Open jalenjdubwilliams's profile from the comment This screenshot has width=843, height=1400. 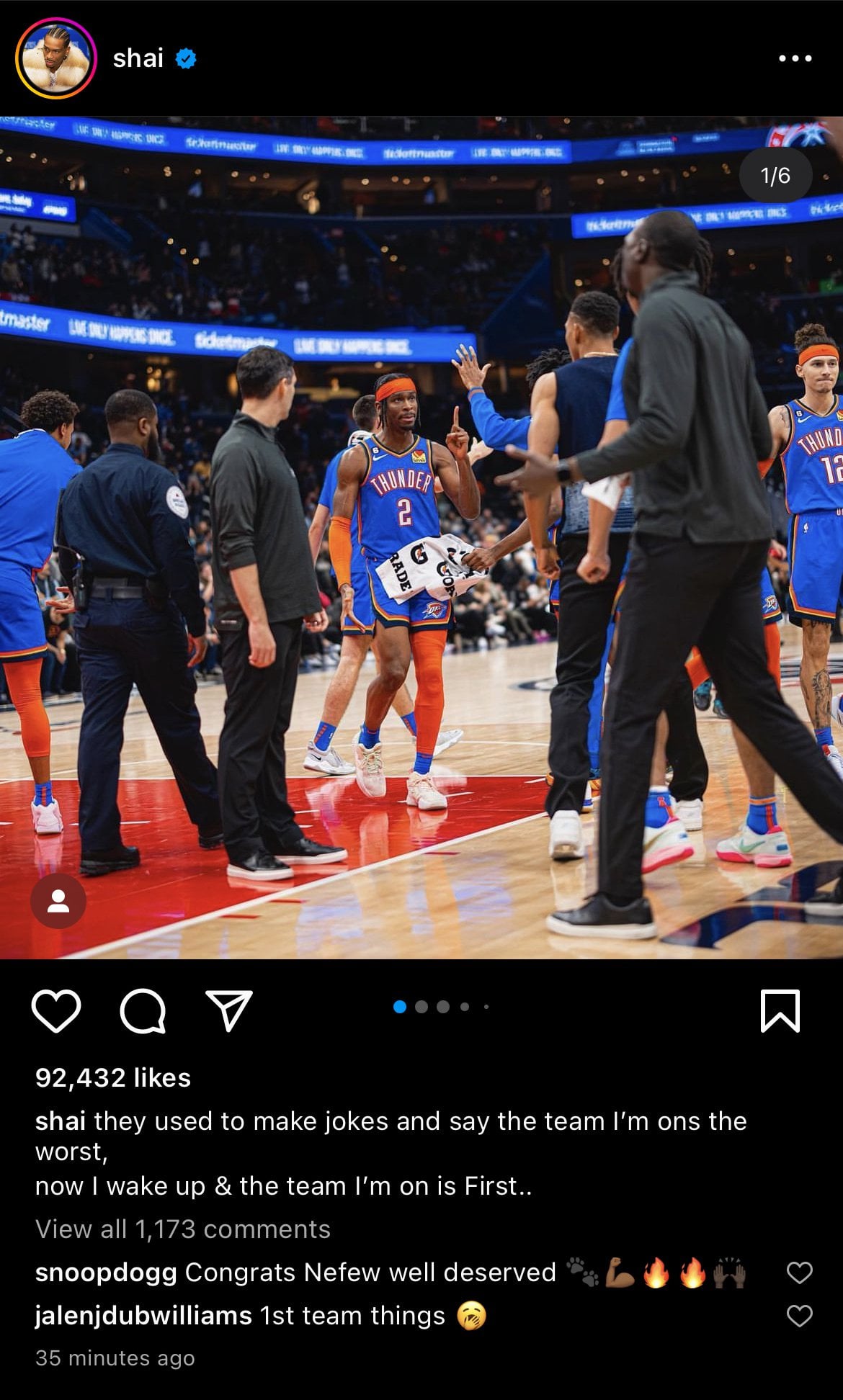(x=143, y=1316)
